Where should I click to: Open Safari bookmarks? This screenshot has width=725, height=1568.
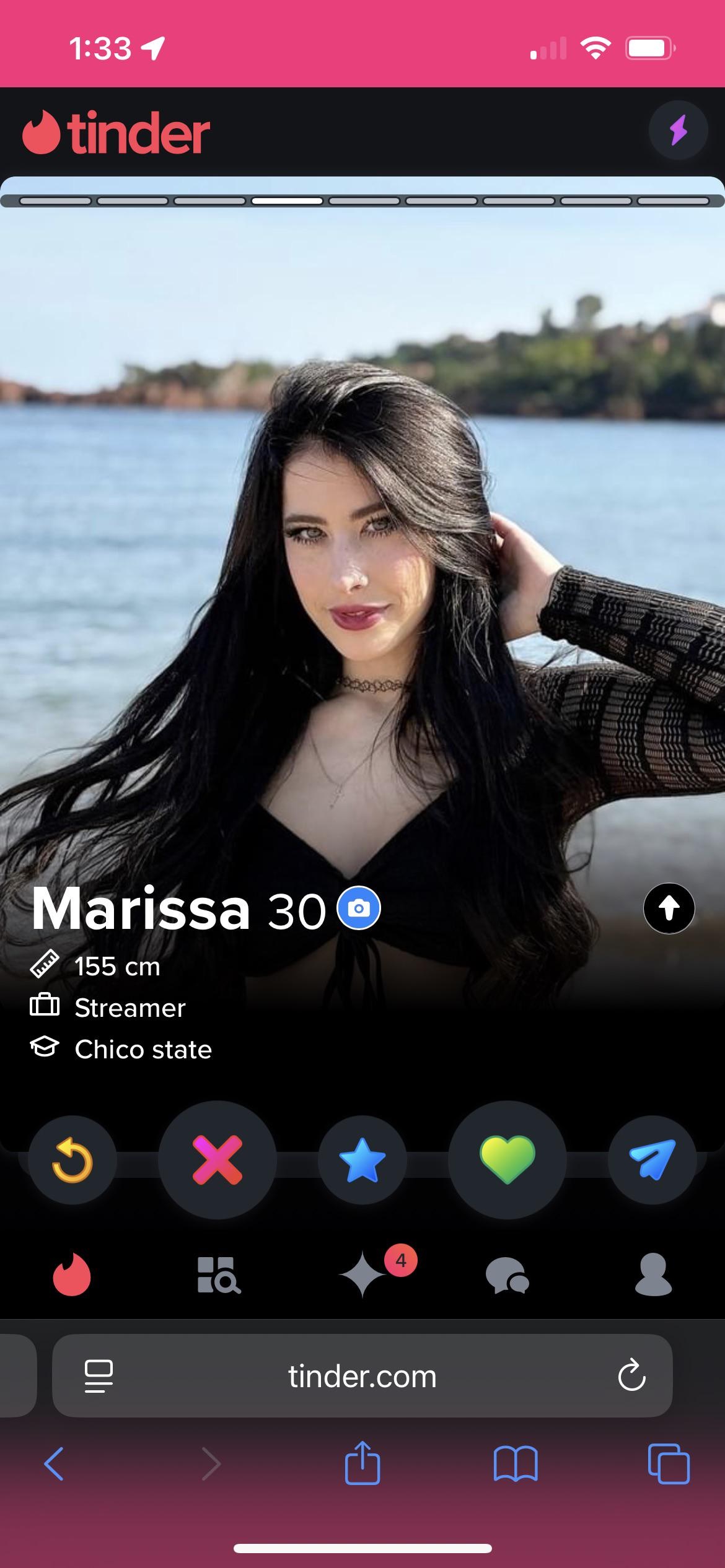(x=516, y=1463)
